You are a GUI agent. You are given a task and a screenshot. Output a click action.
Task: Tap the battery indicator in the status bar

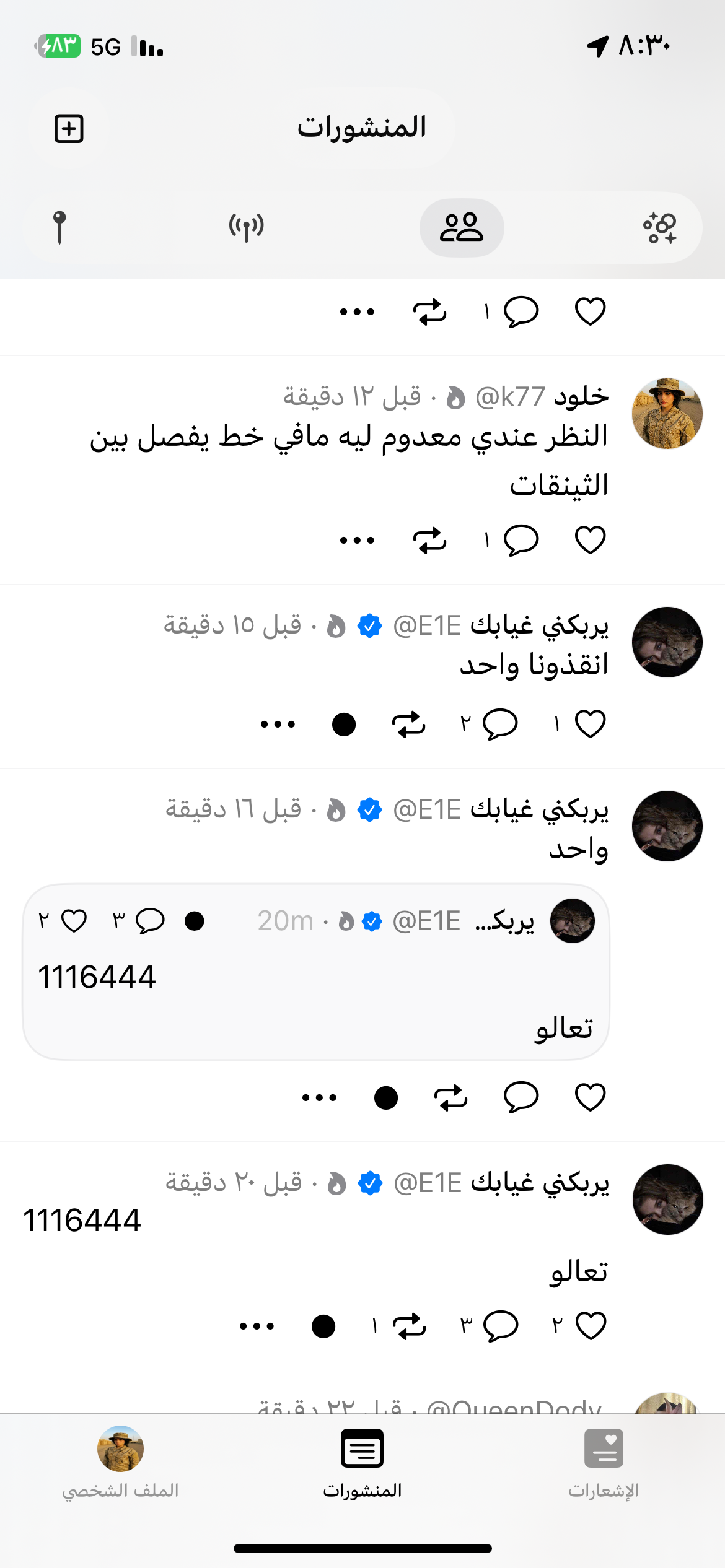59,45
